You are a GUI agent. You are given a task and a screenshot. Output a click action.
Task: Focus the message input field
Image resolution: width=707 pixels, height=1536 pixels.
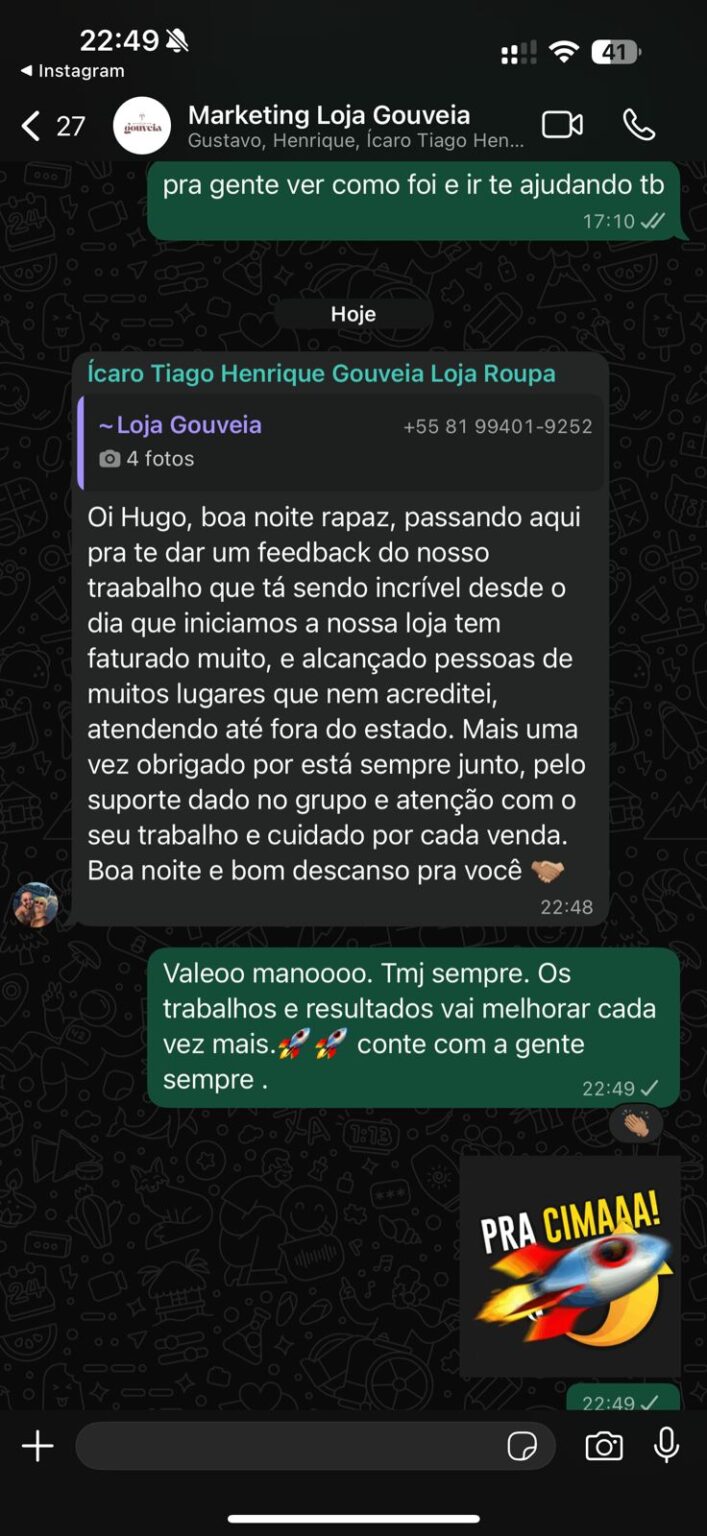click(x=290, y=1446)
